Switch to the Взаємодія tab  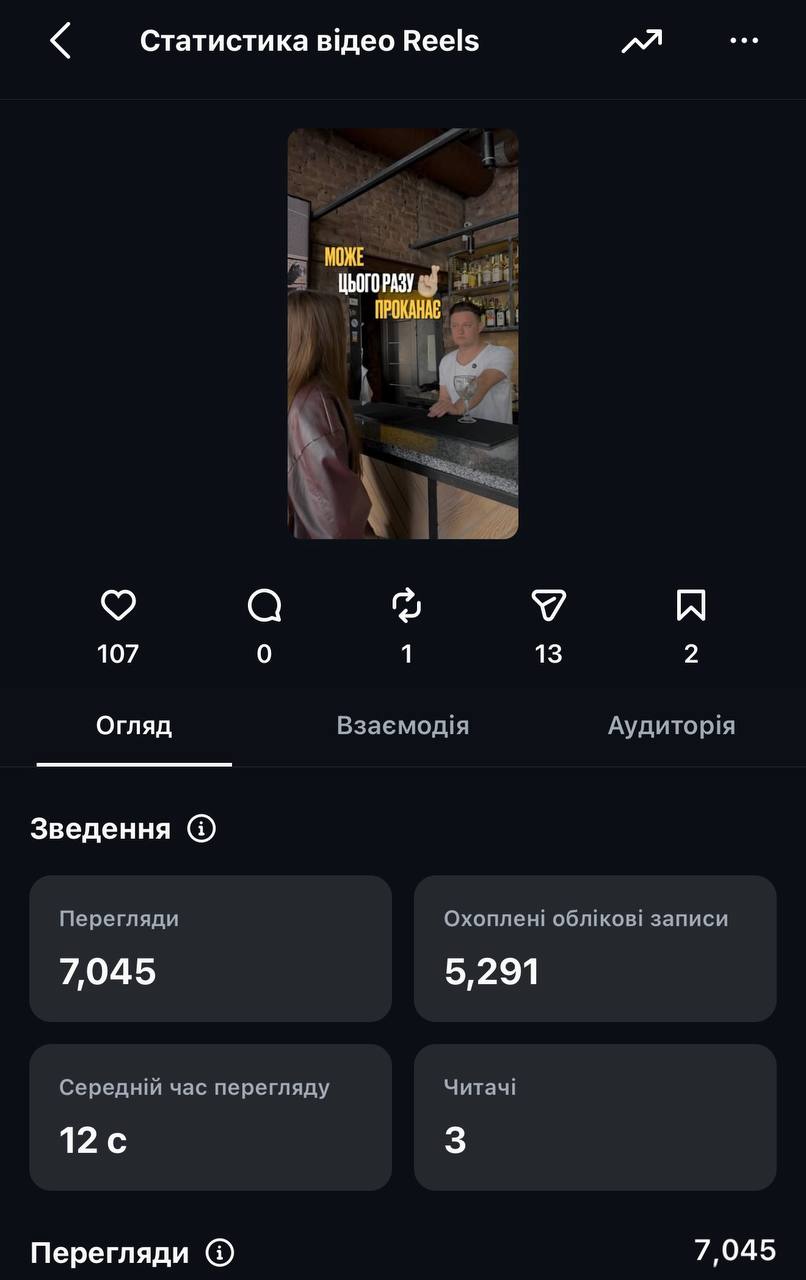click(x=402, y=726)
